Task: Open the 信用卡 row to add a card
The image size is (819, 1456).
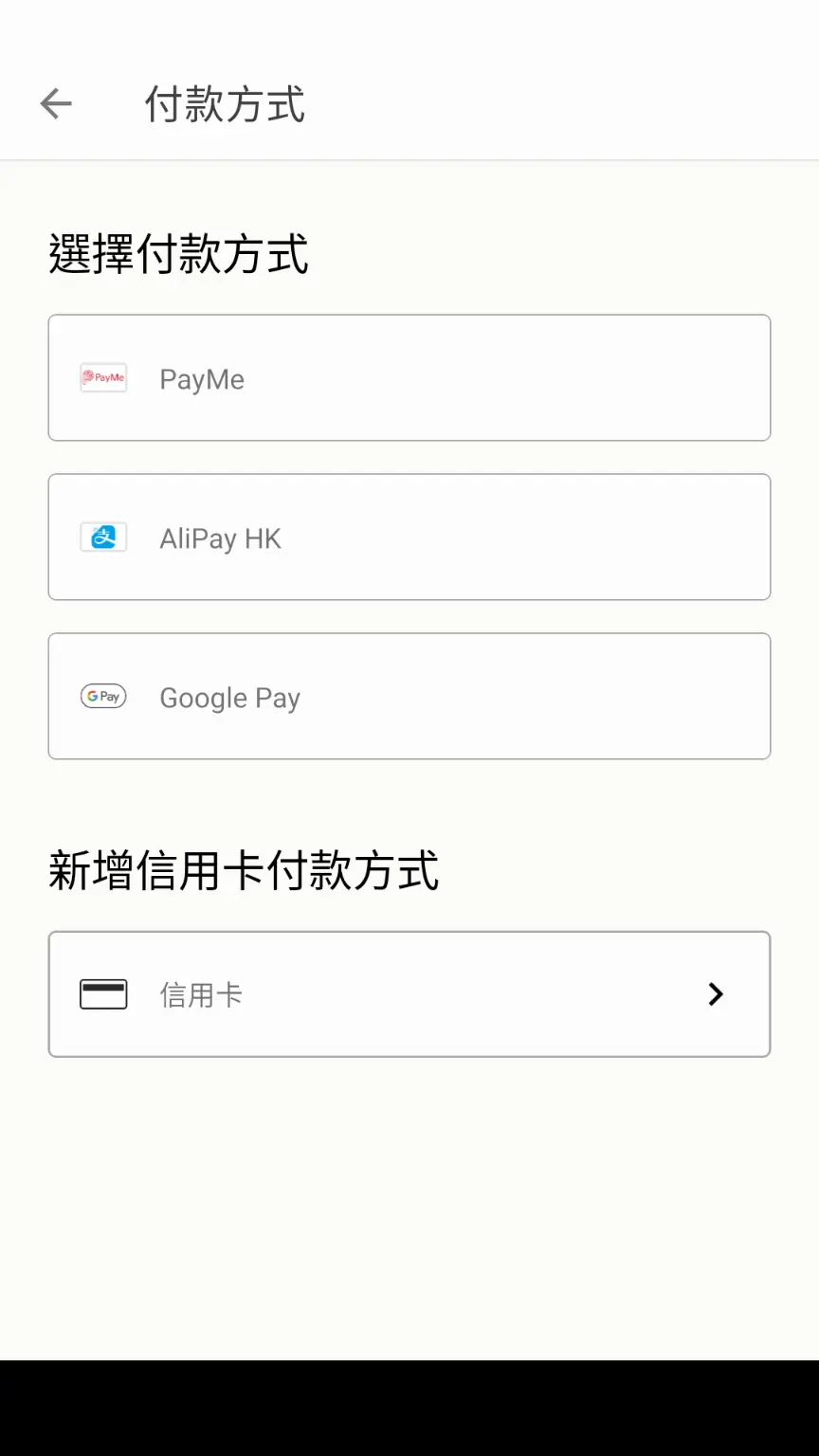Action: 409,993
